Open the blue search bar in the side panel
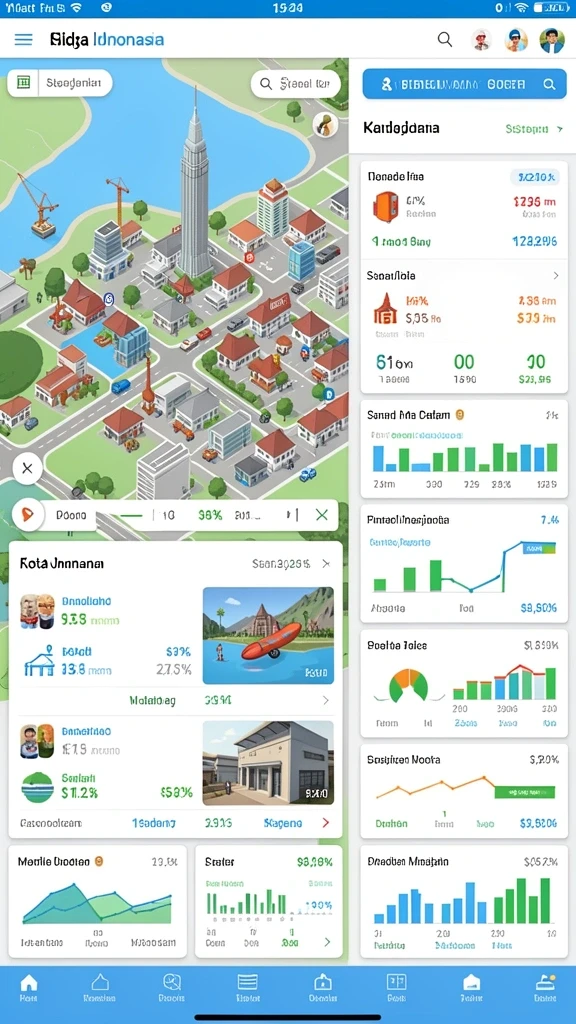The image size is (576, 1024). point(464,84)
